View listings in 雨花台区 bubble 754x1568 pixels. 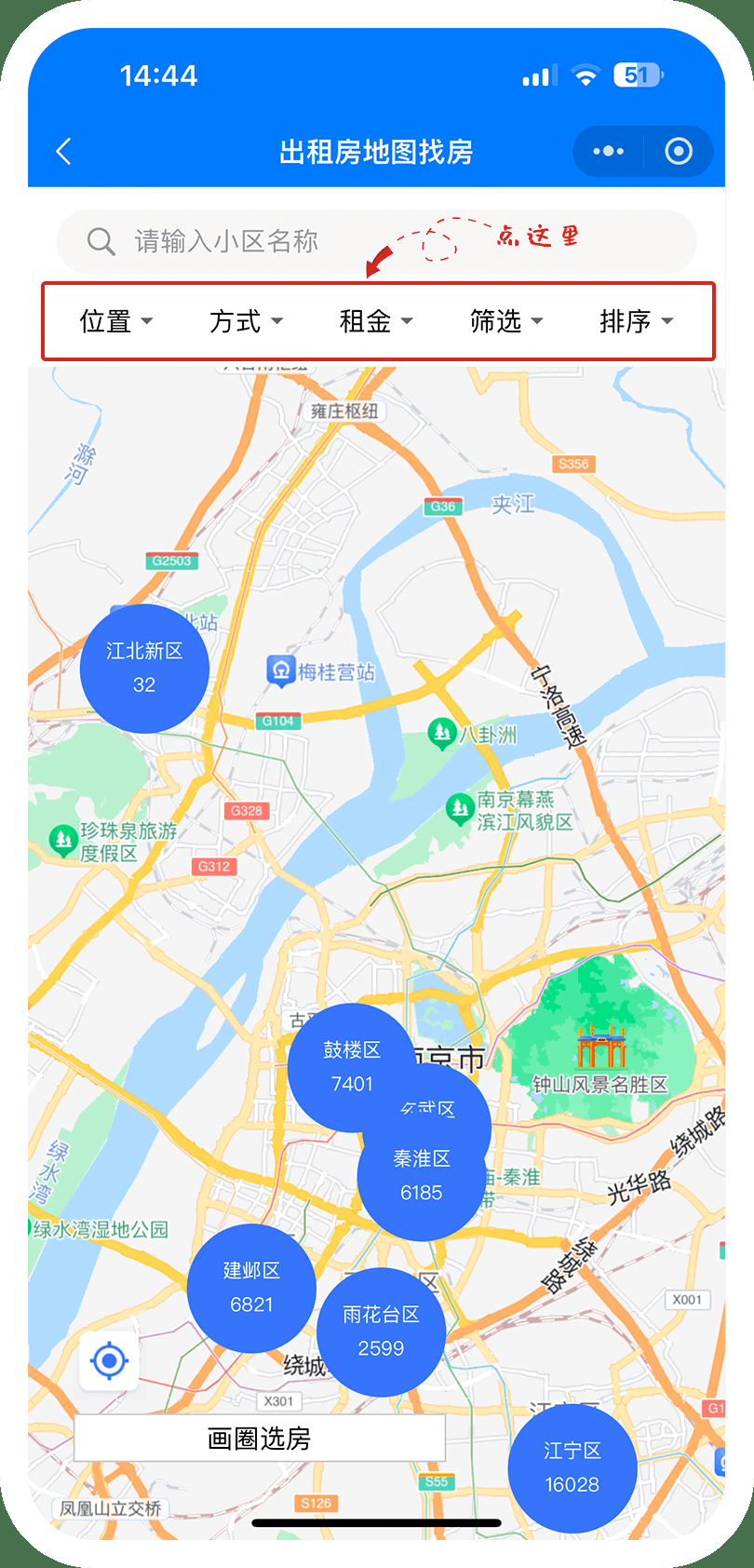point(381,1331)
